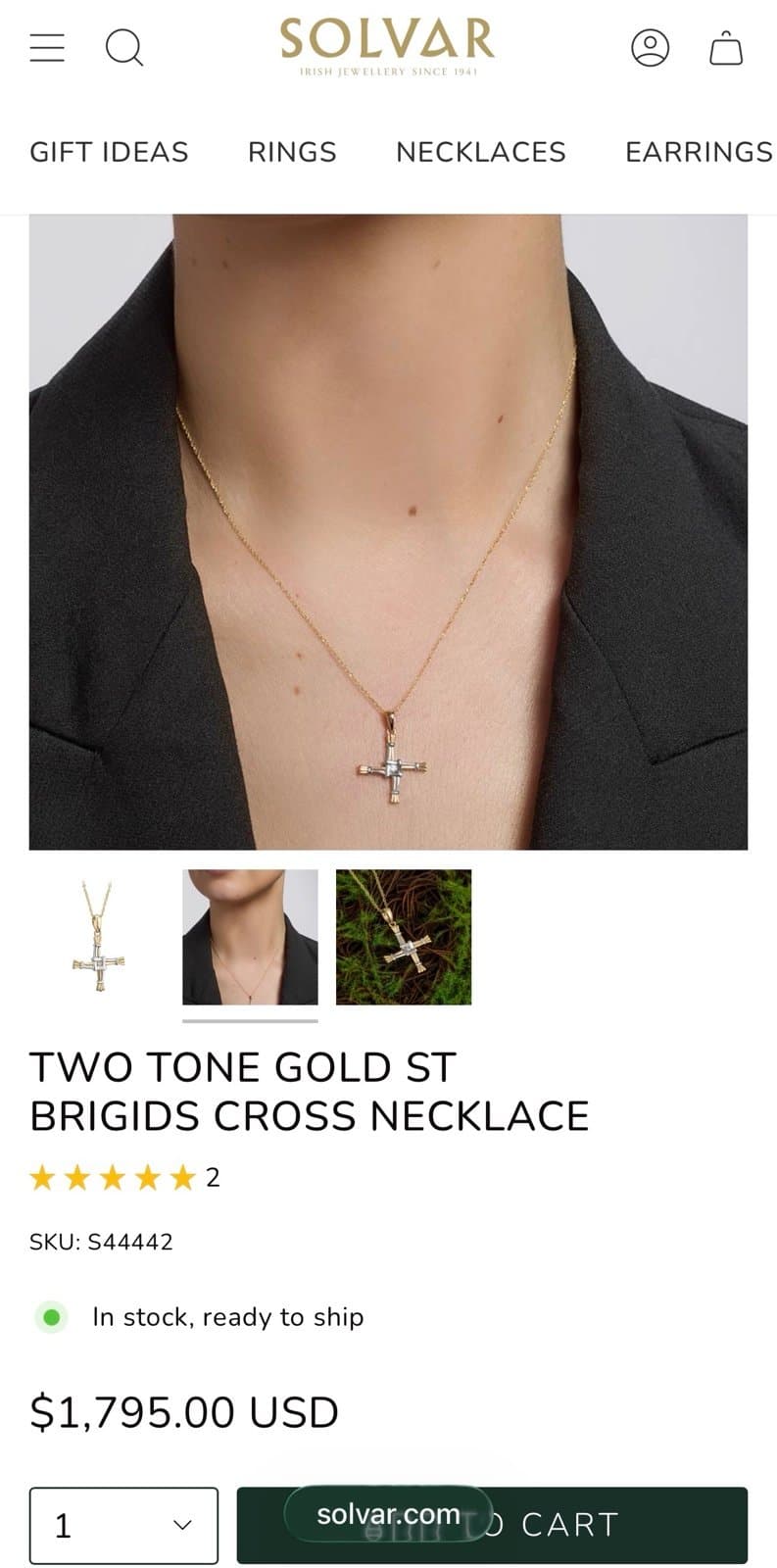
Task: Click the solvar.com address pill
Action: pyautogui.click(x=388, y=1513)
